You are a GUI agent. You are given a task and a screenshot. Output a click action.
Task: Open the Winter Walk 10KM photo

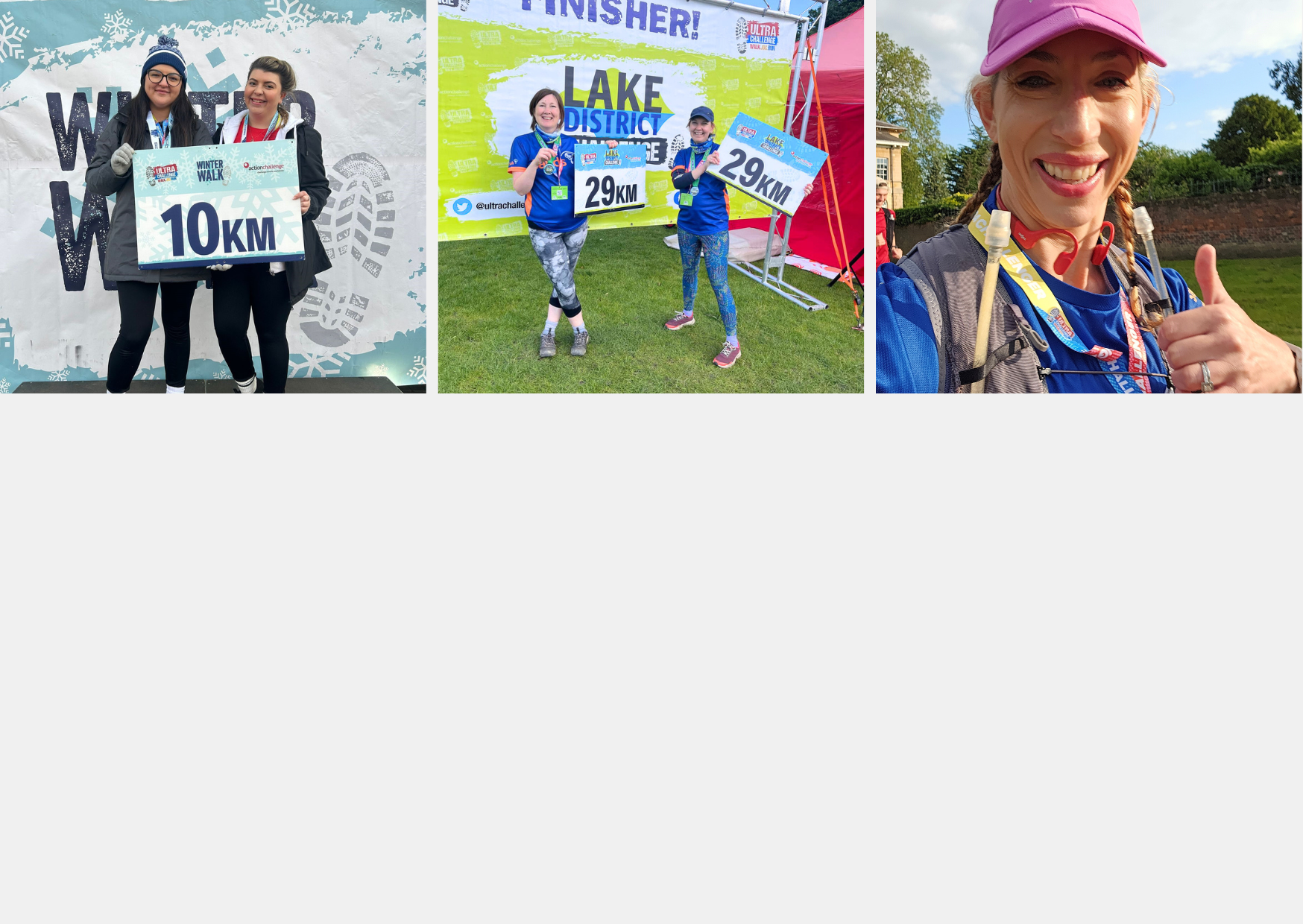click(x=213, y=197)
